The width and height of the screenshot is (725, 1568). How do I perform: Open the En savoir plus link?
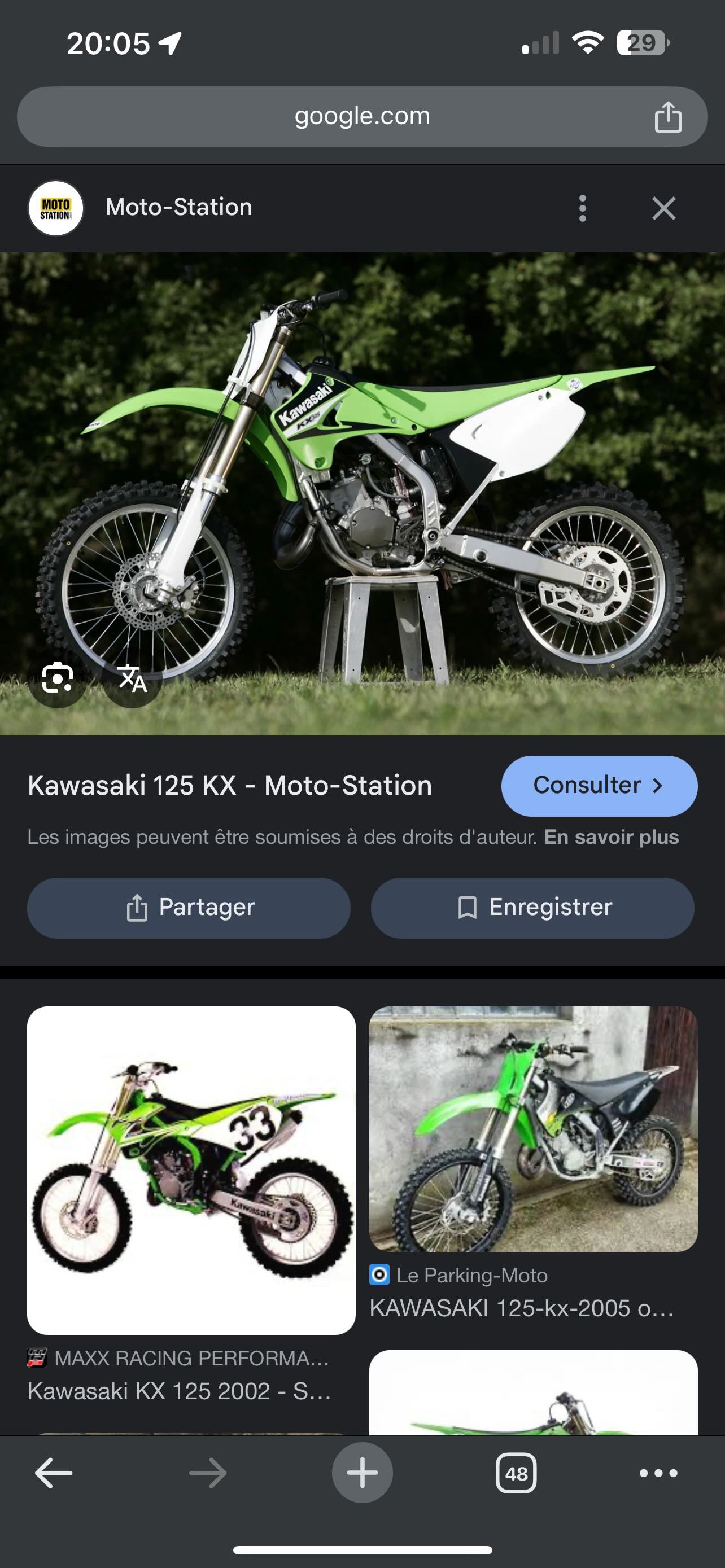(x=611, y=837)
